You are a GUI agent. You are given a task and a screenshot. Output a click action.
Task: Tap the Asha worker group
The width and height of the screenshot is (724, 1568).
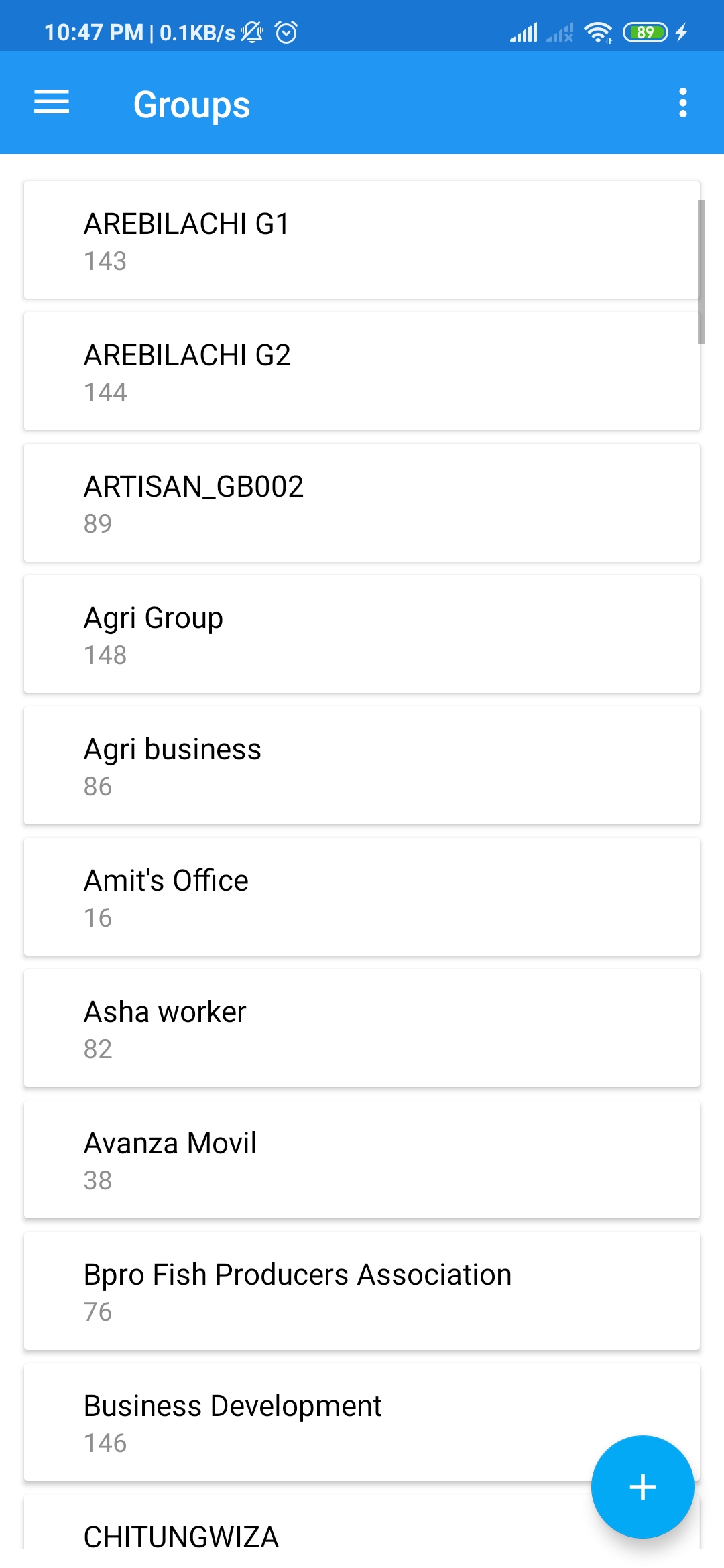pos(362,1027)
